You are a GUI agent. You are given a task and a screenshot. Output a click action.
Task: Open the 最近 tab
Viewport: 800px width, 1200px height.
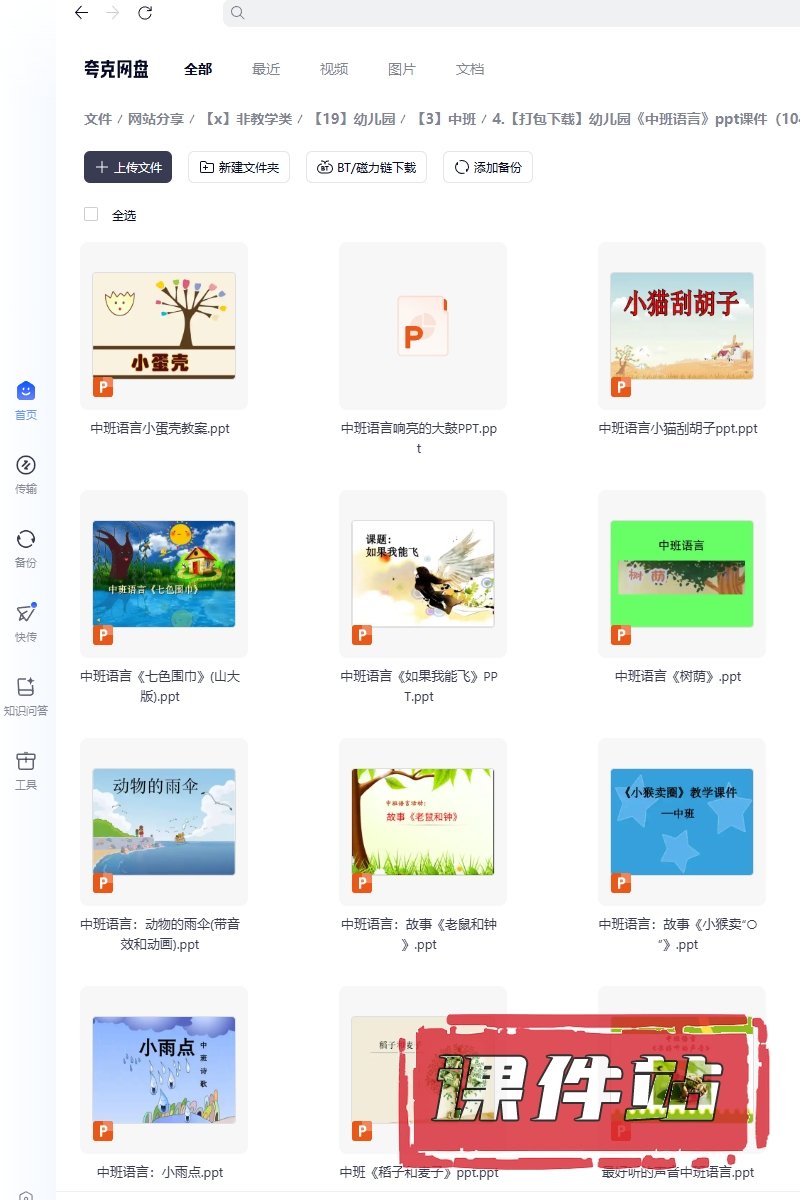coord(266,69)
